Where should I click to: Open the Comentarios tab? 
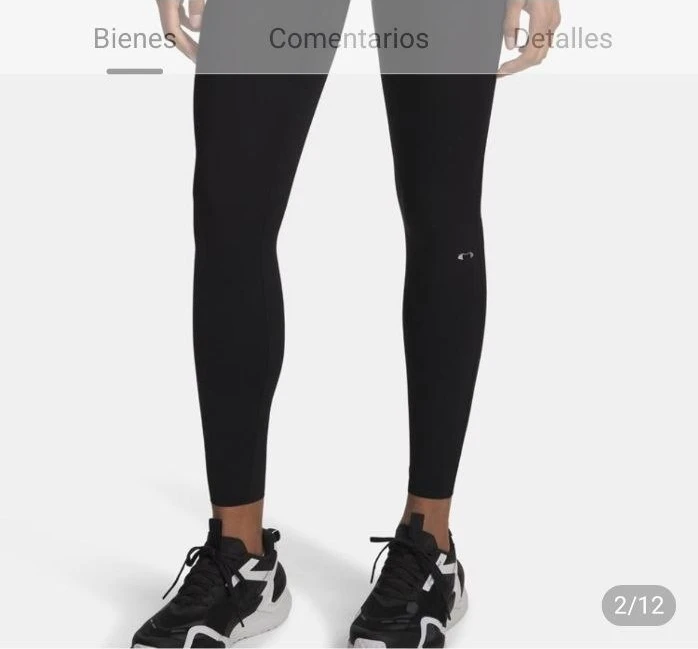[x=348, y=39]
